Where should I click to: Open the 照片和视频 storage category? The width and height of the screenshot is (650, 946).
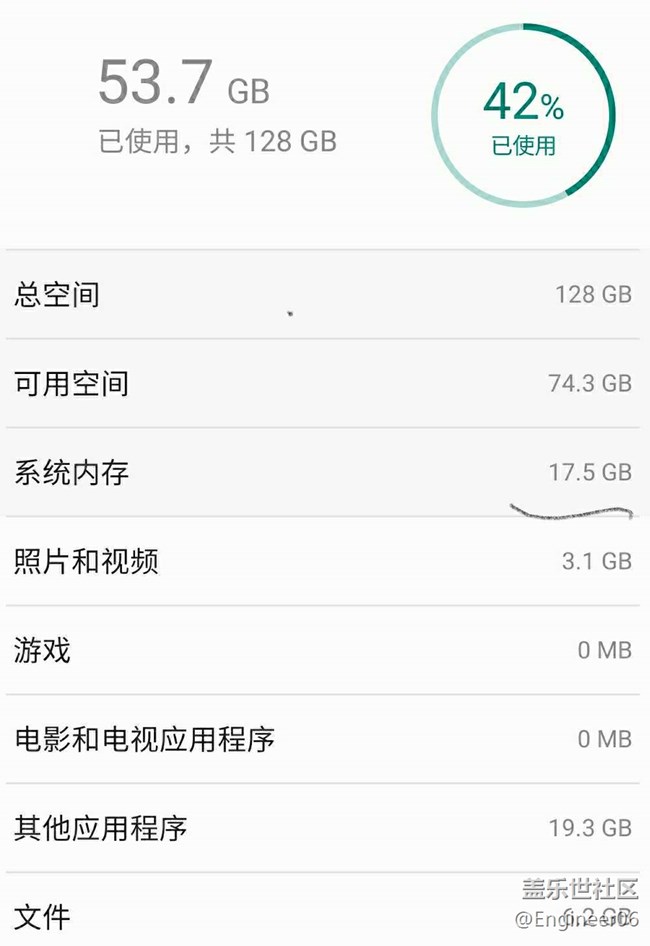[x=323, y=561]
